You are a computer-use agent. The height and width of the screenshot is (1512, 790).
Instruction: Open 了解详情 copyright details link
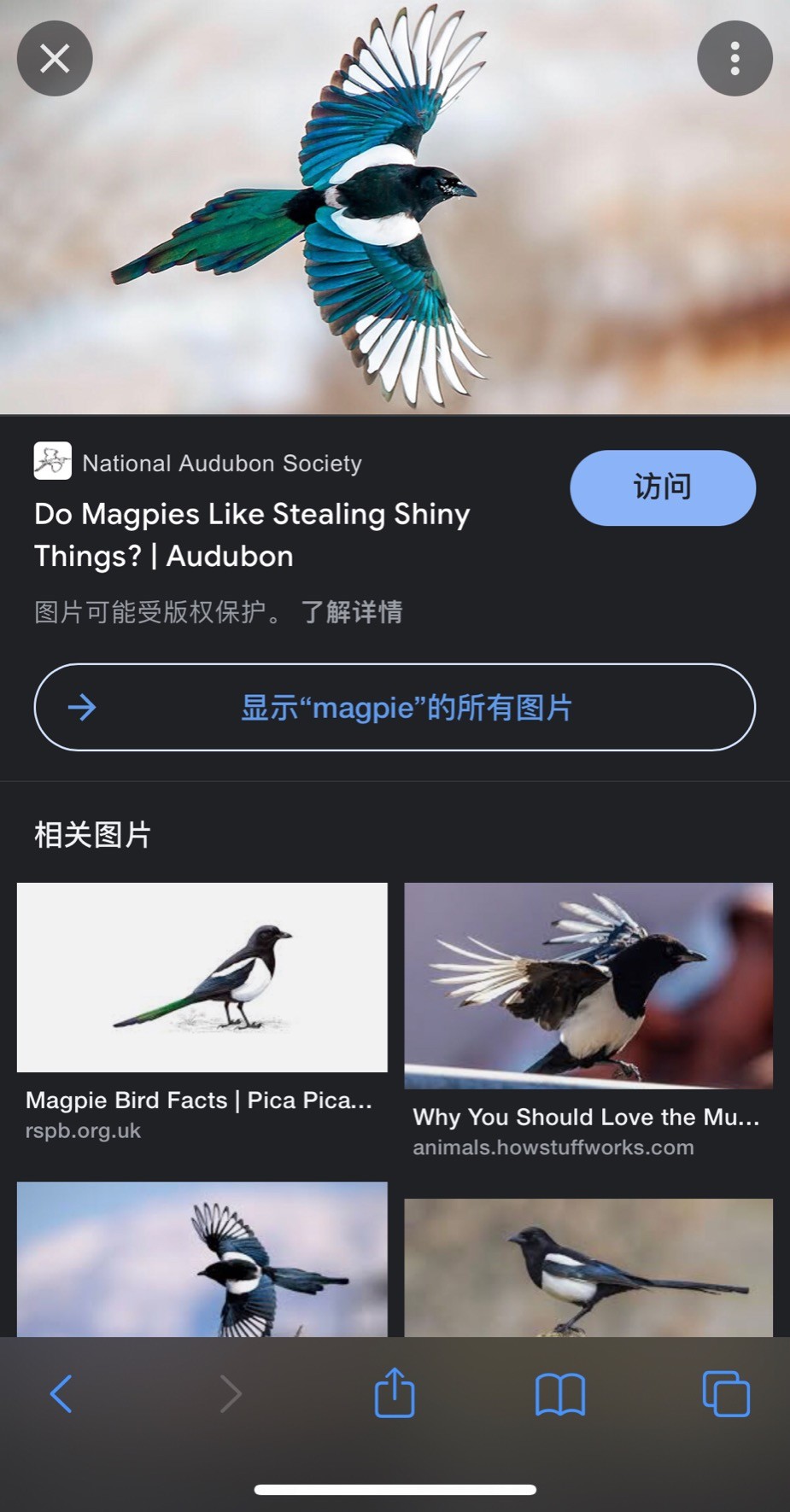(x=351, y=612)
